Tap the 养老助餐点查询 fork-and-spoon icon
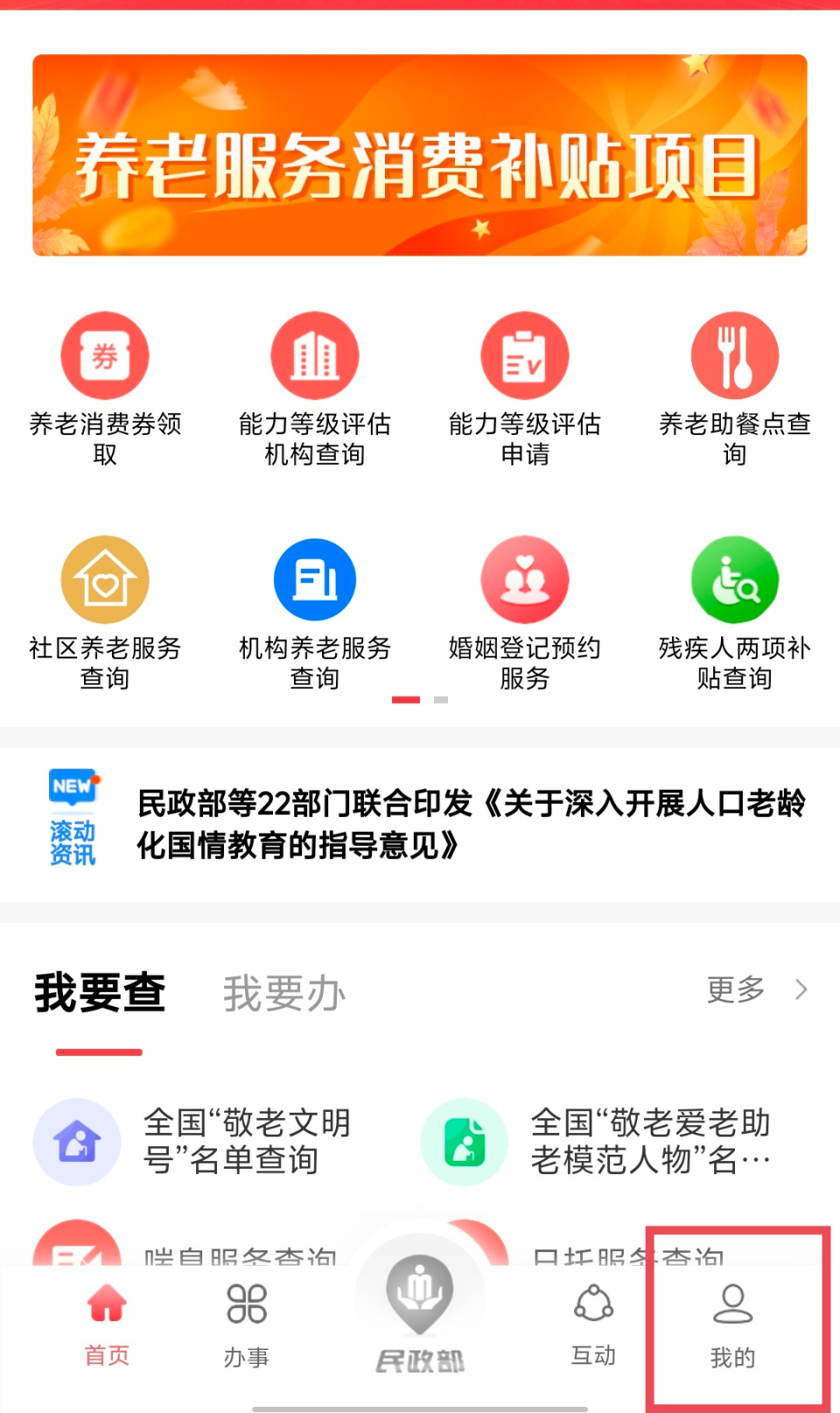The height and width of the screenshot is (1413, 840). 735,355
